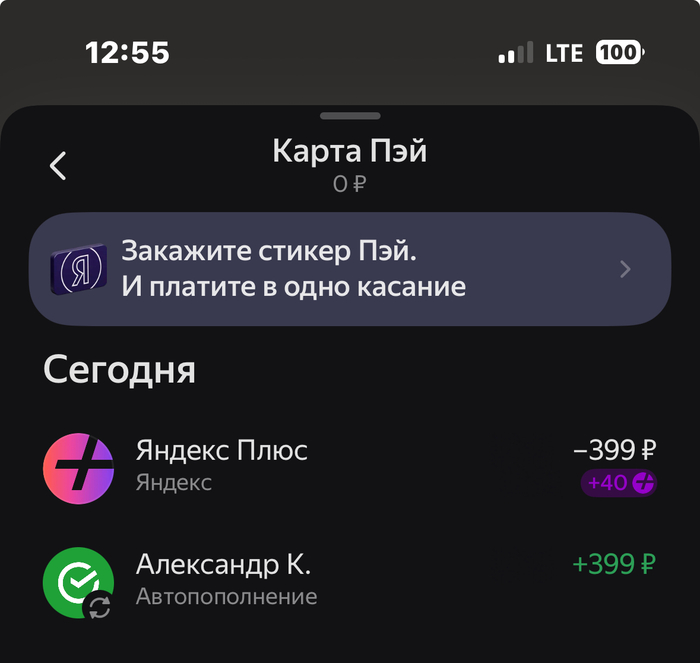Open the Закажите стикер Пэй banner
700x663 pixels.
(349, 268)
